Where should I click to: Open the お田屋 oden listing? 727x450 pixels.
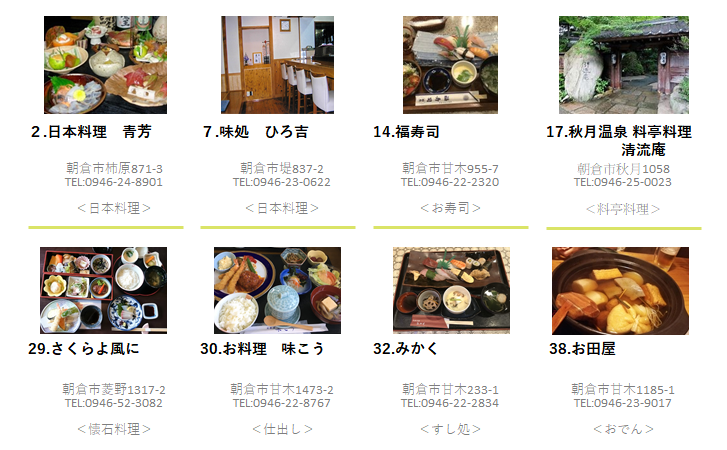(620, 290)
